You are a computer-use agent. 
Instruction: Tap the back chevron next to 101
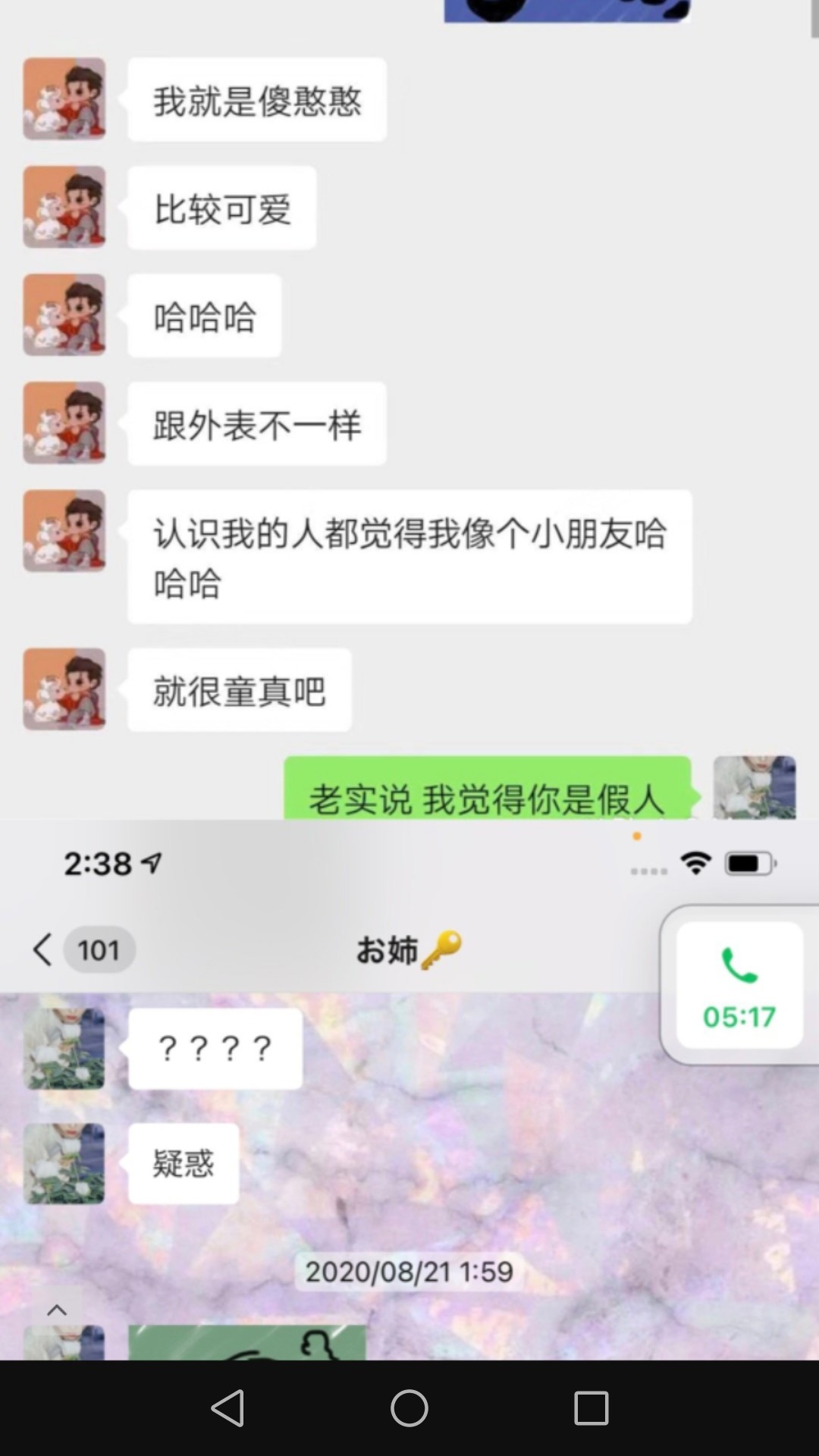point(43,949)
